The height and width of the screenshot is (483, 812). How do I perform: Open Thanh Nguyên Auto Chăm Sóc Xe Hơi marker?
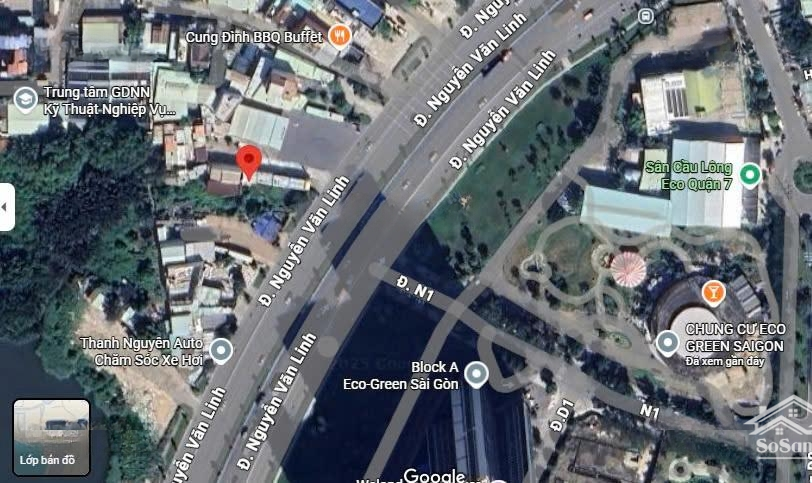click(221, 351)
